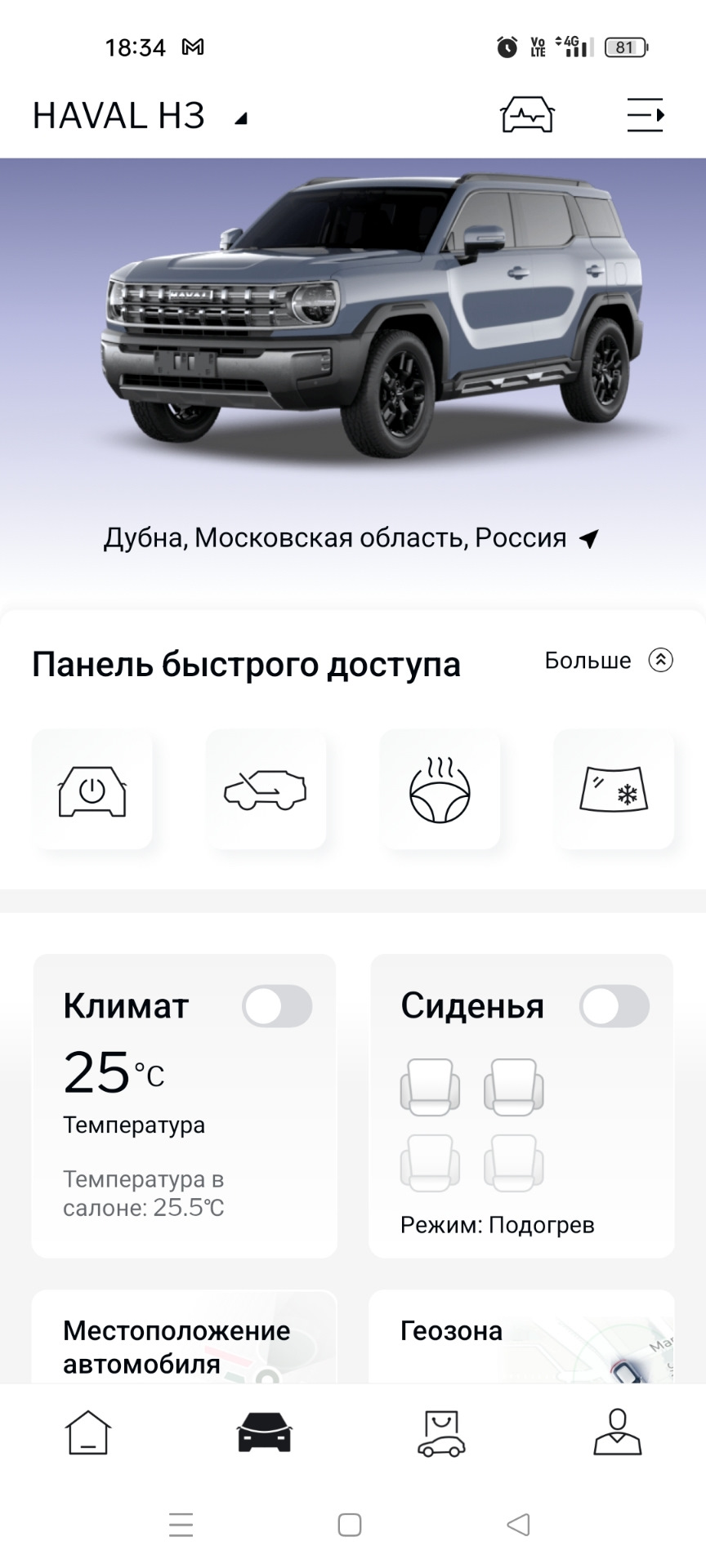Screen dimensions: 706x1568
Task: Open the side menu icon
Action: [x=646, y=115]
